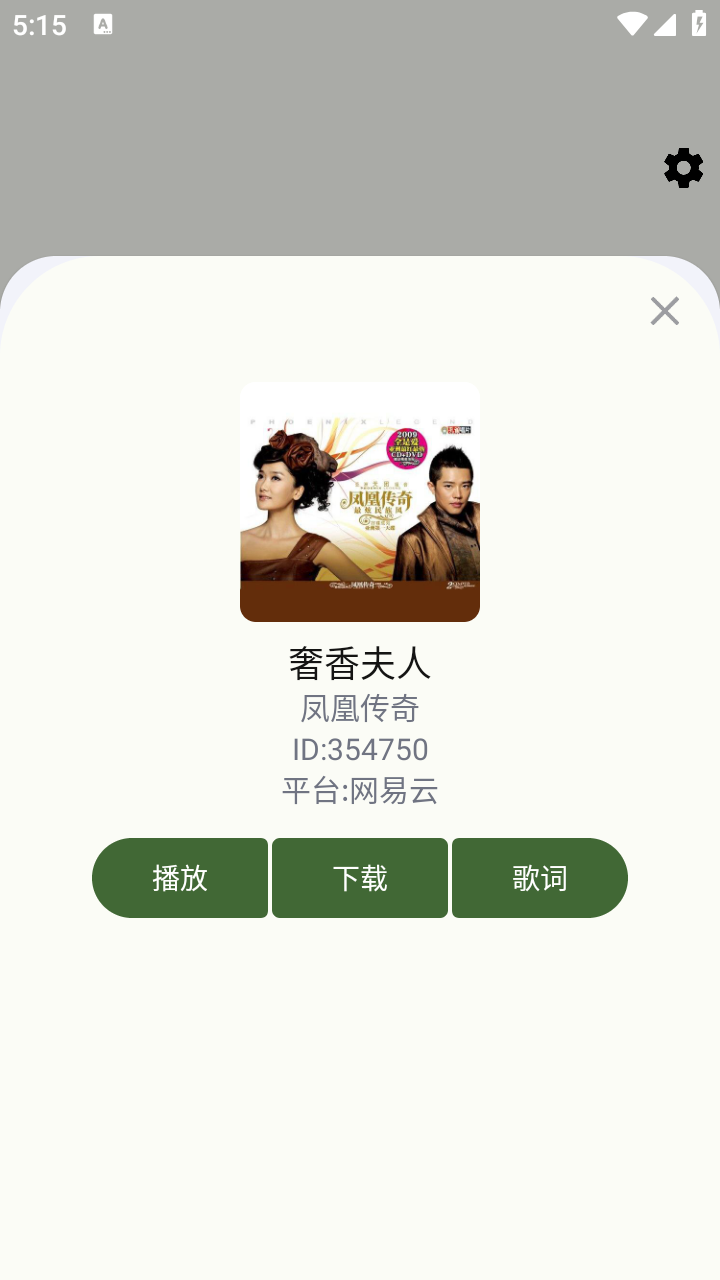This screenshot has width=720, height=1280.
Task: Tap the 播放 playback button
Action: tap(180, 878)
